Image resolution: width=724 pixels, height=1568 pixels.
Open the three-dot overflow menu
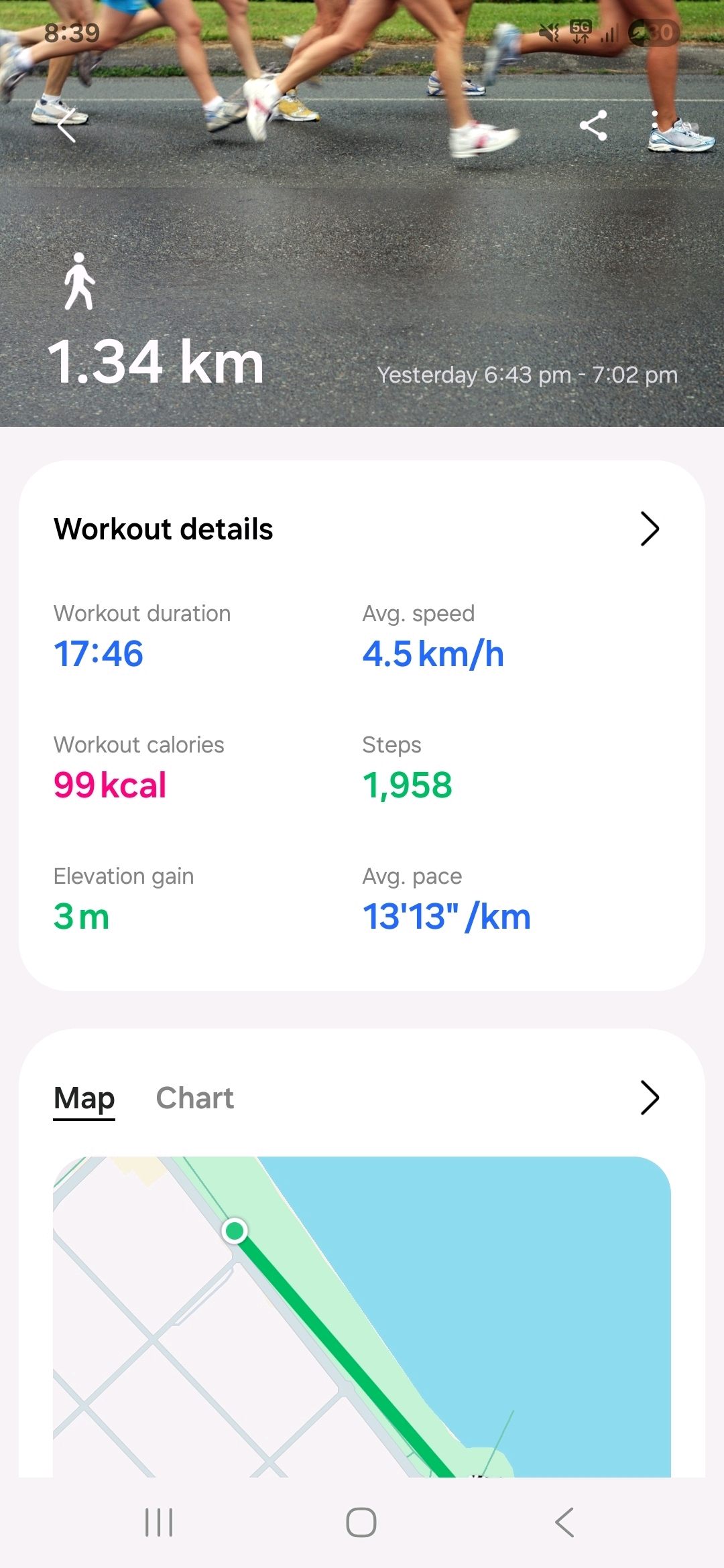point(655,125)
